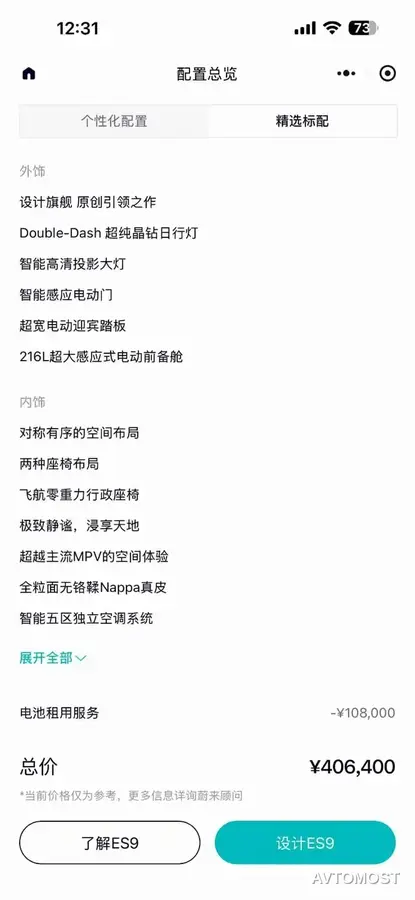
Task: Expand the full list with 展开全部
Action: [x=53, y=658]
